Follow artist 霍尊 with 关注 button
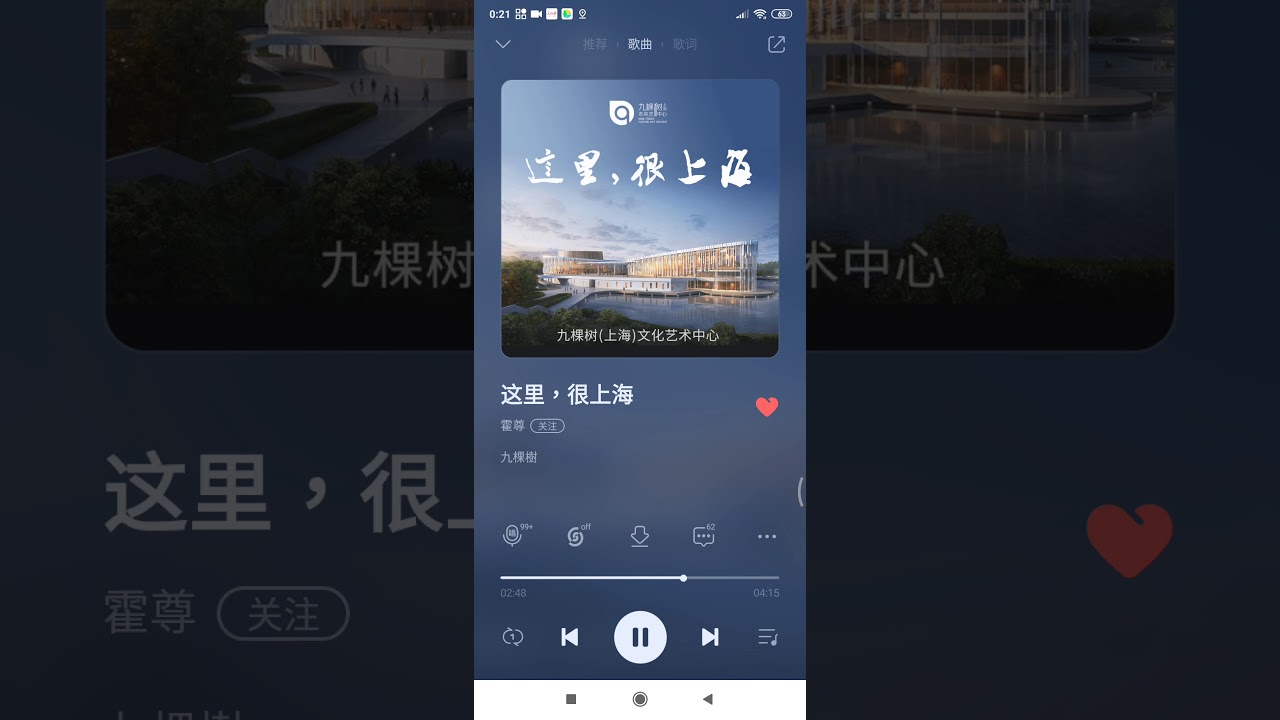Screen dimensions: 1280x720 (x=547, y=426)
